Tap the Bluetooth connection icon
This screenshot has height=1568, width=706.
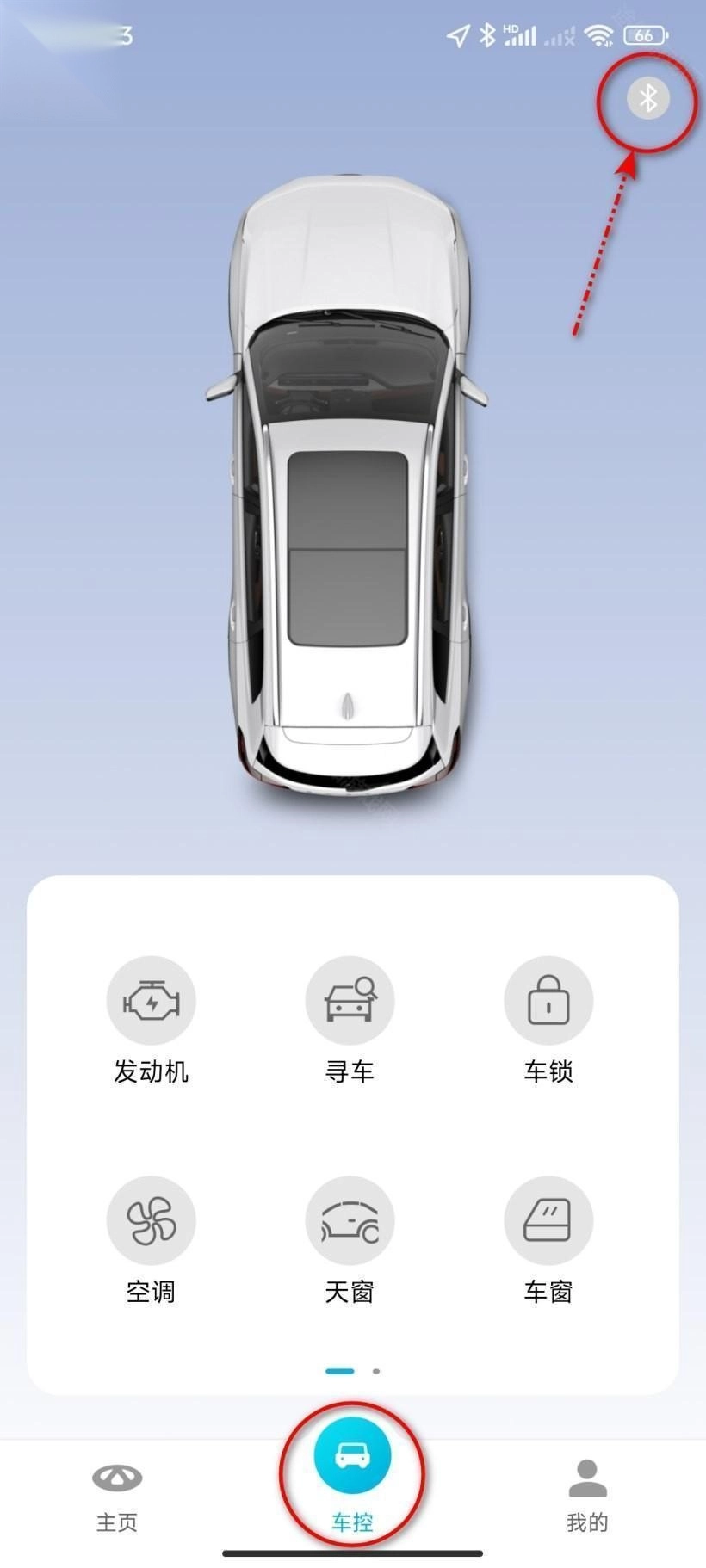pyautogui.click(x=647, y=99)
